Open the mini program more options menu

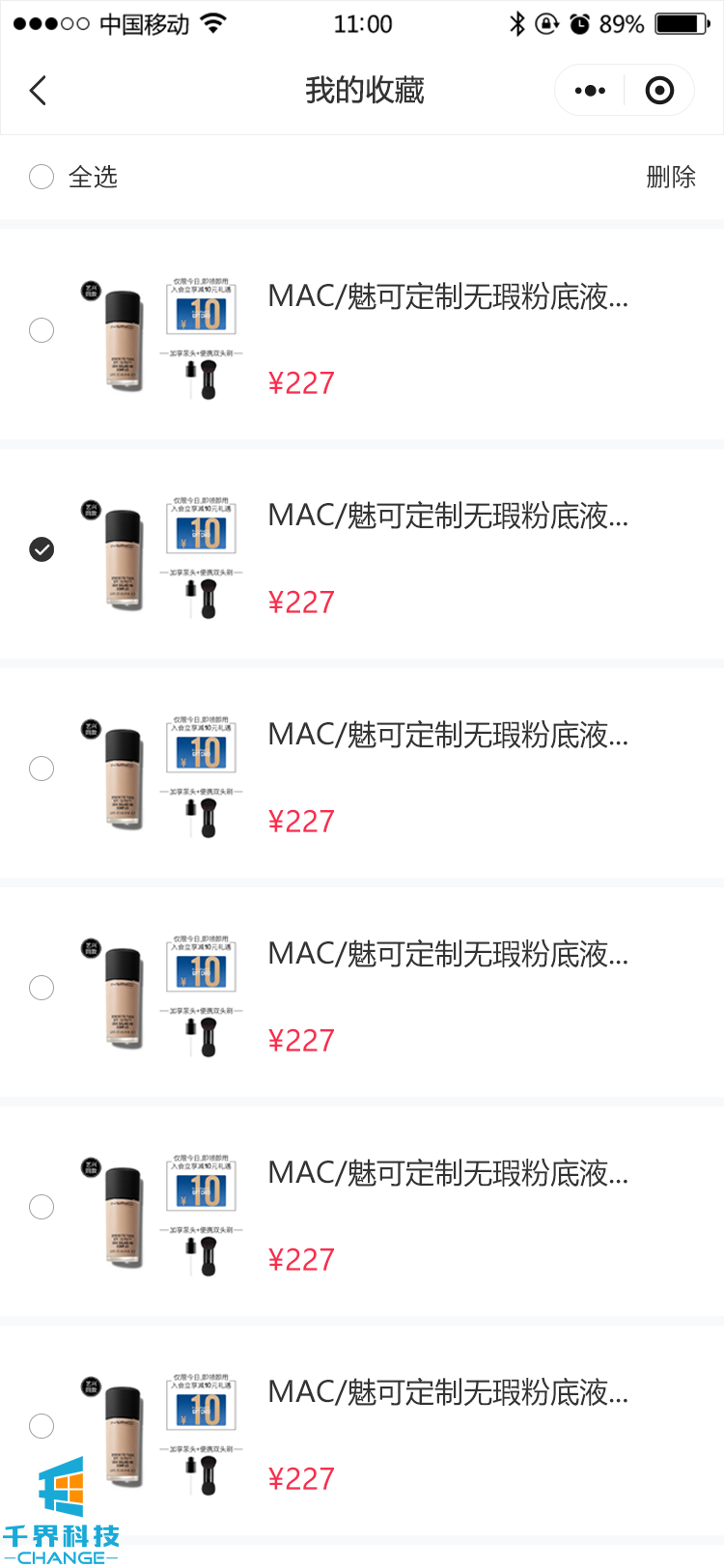[590, 91]
